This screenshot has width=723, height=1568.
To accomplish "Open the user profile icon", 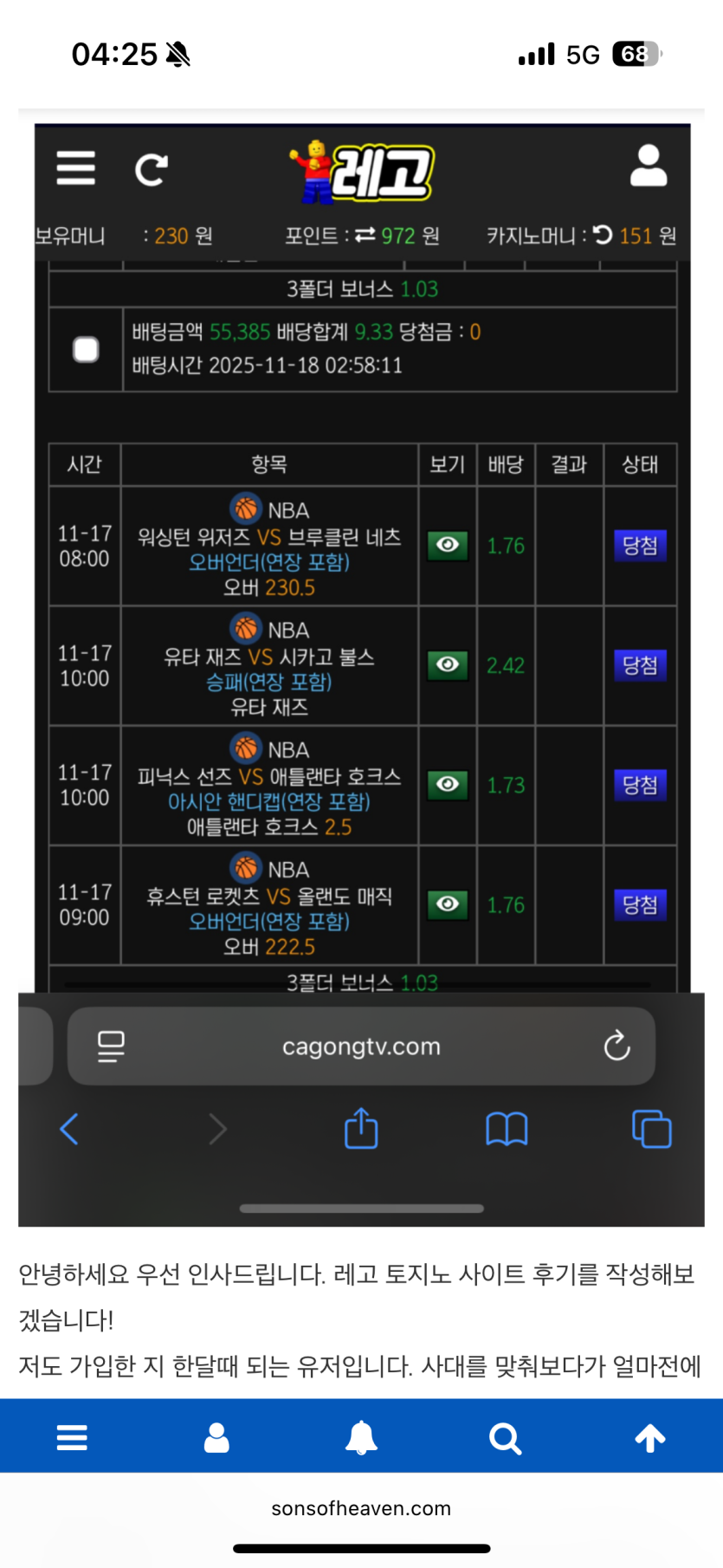I will tap(216, 1438).
